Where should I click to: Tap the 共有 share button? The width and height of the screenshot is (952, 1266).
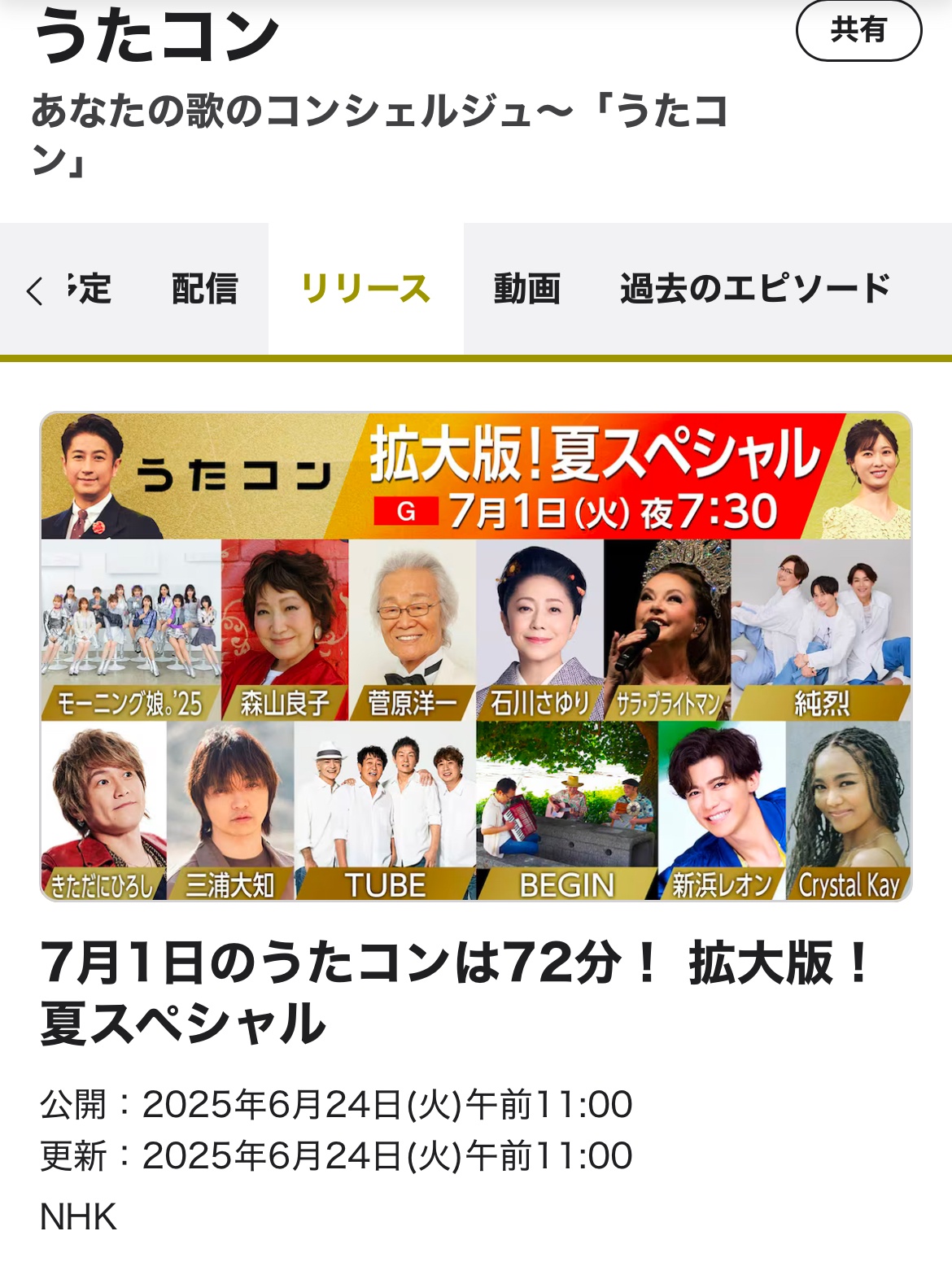(858, 31)
